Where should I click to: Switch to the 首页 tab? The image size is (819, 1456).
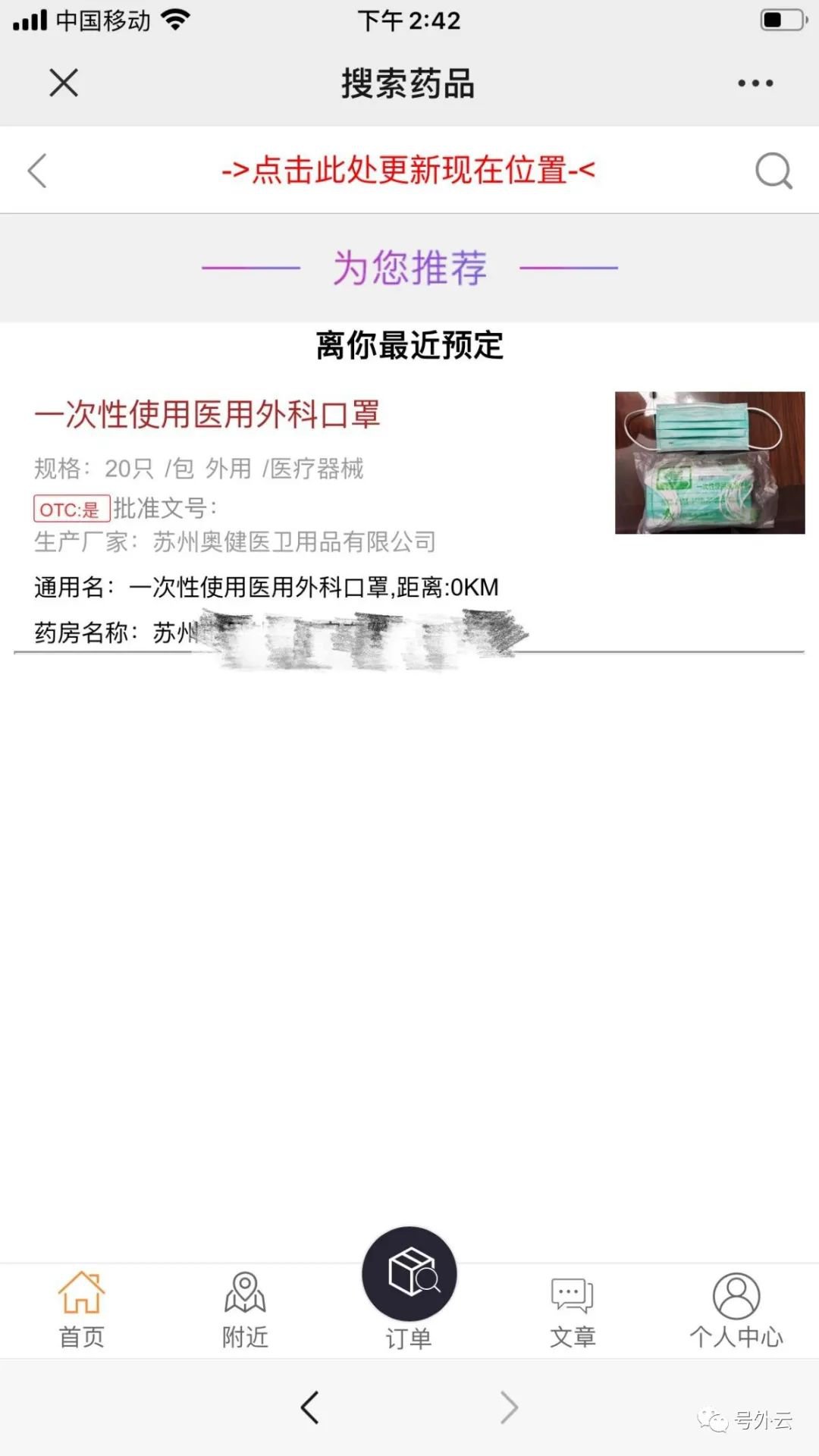coord(81,1310)
